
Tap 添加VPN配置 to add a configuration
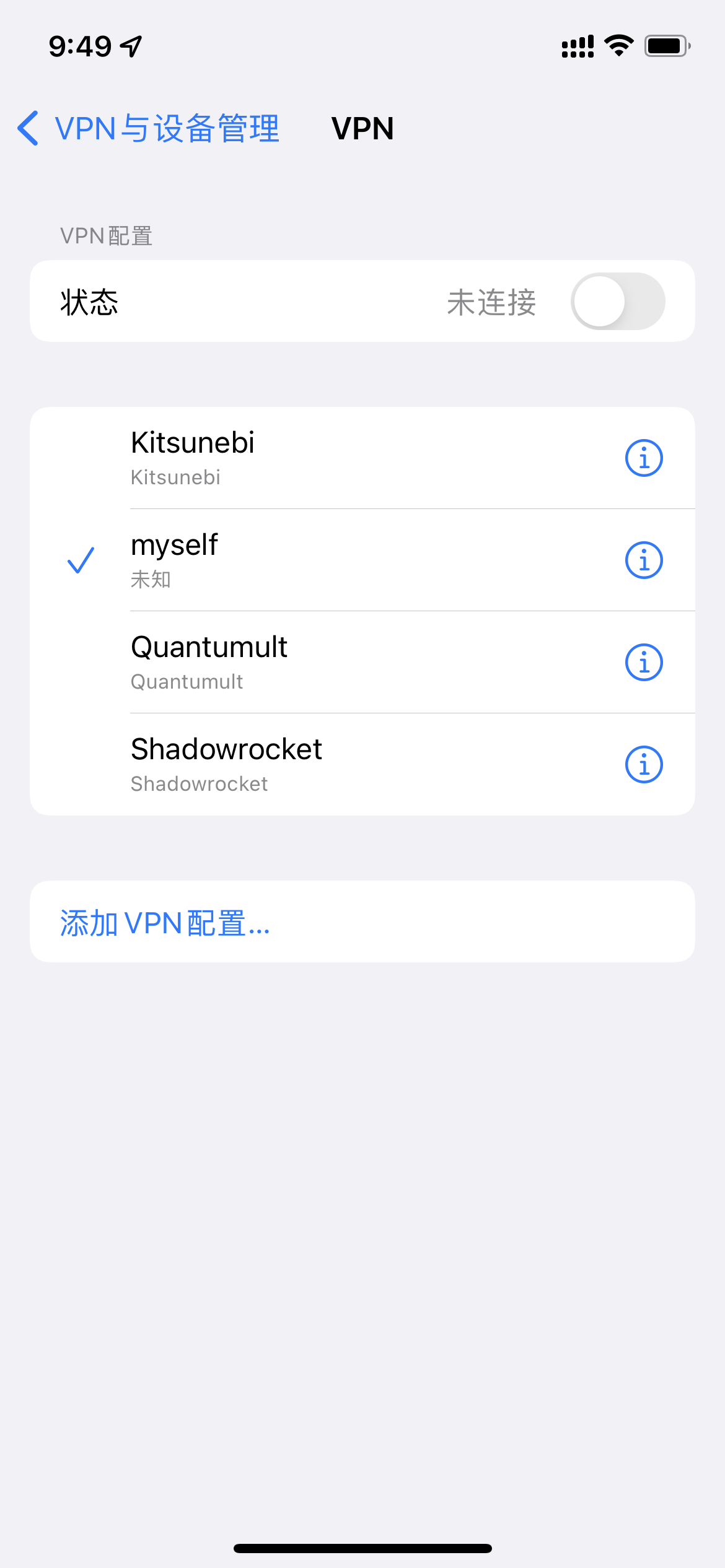[x=165, y=922]
